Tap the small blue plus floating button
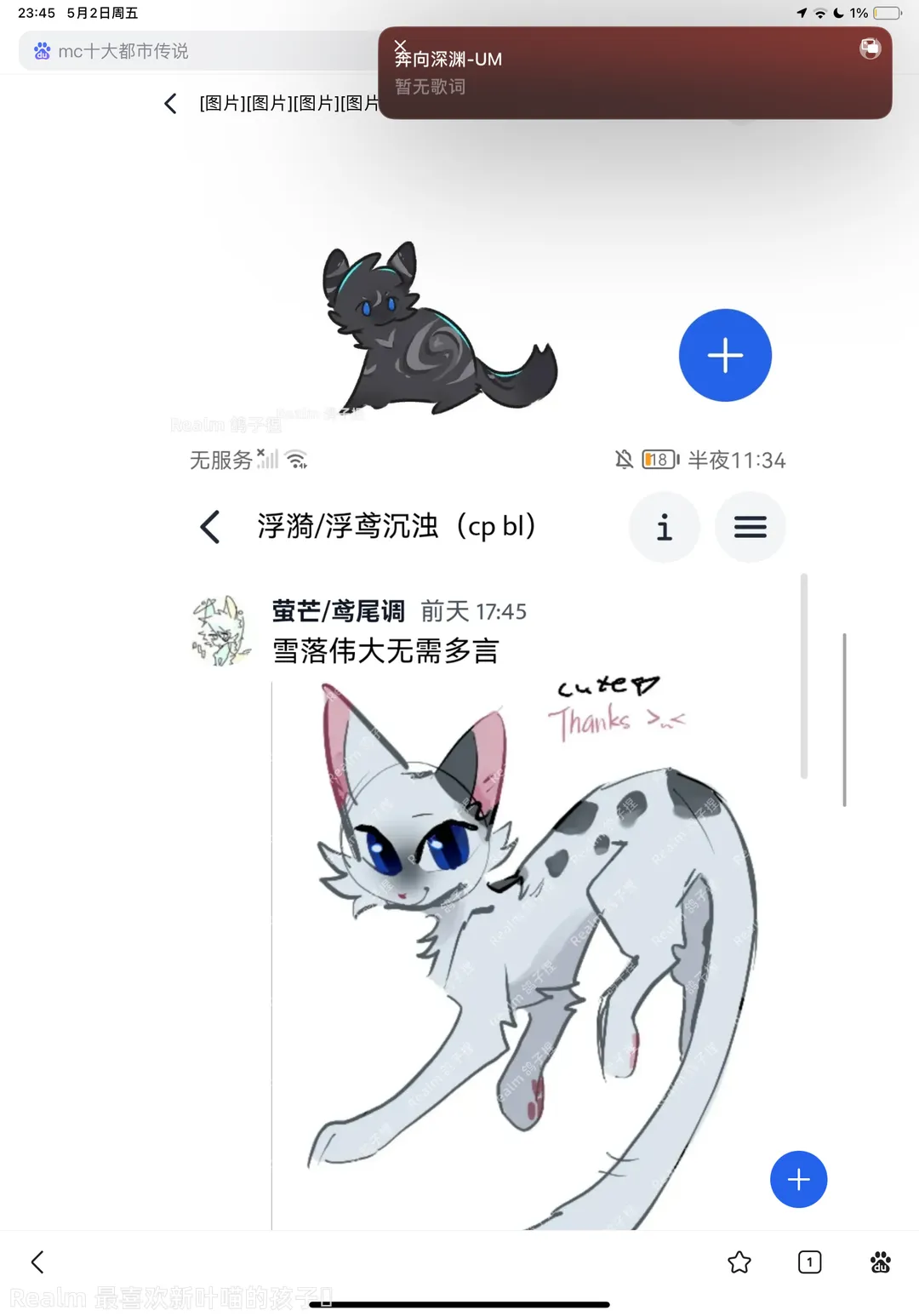This screenshot has width=919, height=1316. [798, 1179]
